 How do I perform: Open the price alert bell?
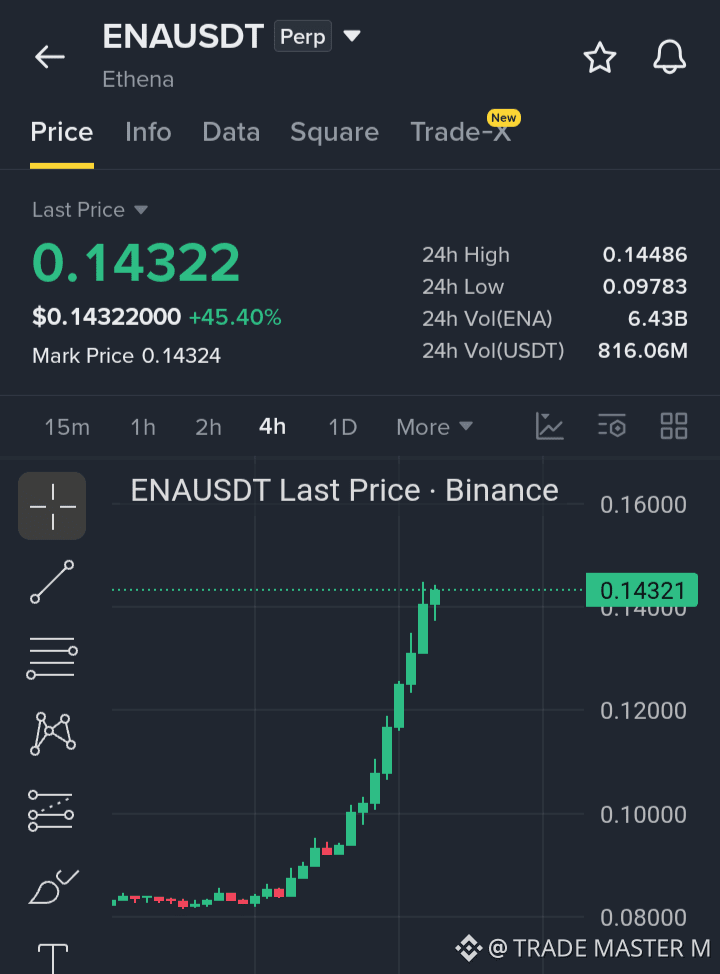point(669,57)
